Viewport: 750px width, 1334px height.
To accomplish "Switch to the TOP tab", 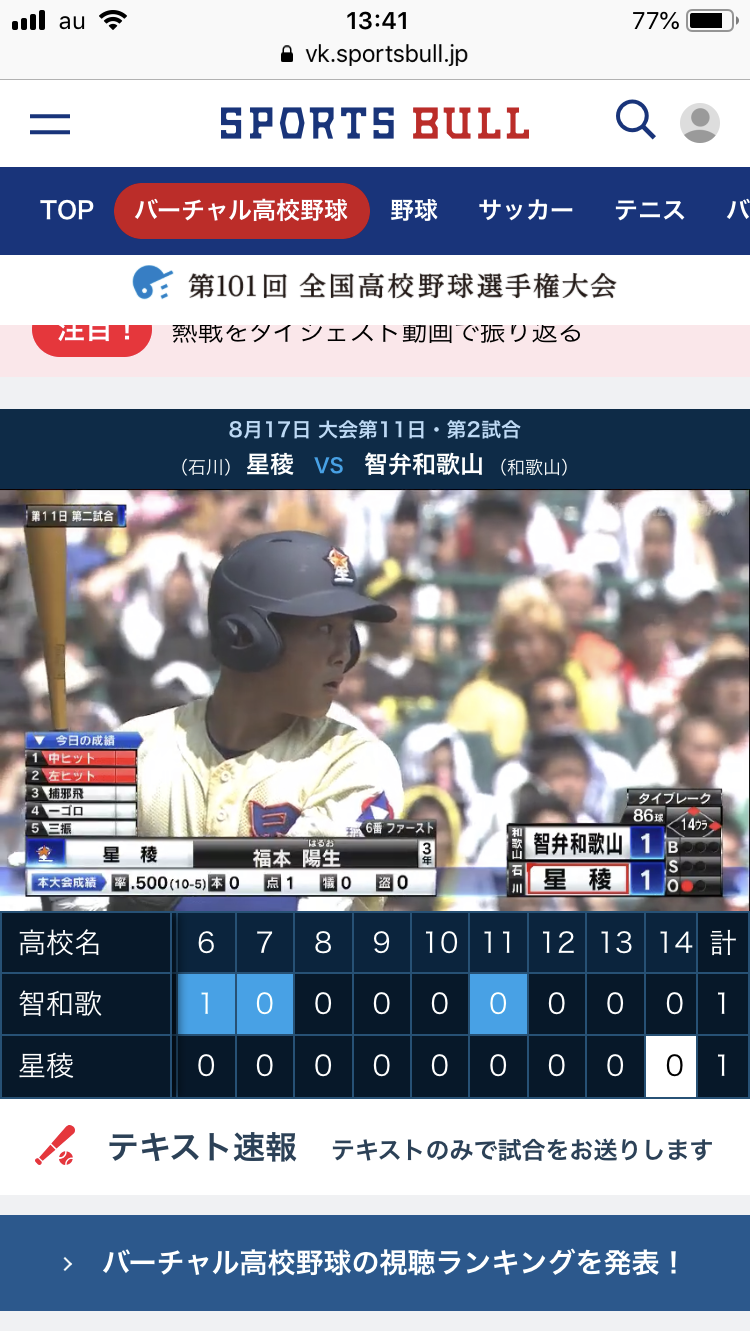I will [x=67, y=210].
